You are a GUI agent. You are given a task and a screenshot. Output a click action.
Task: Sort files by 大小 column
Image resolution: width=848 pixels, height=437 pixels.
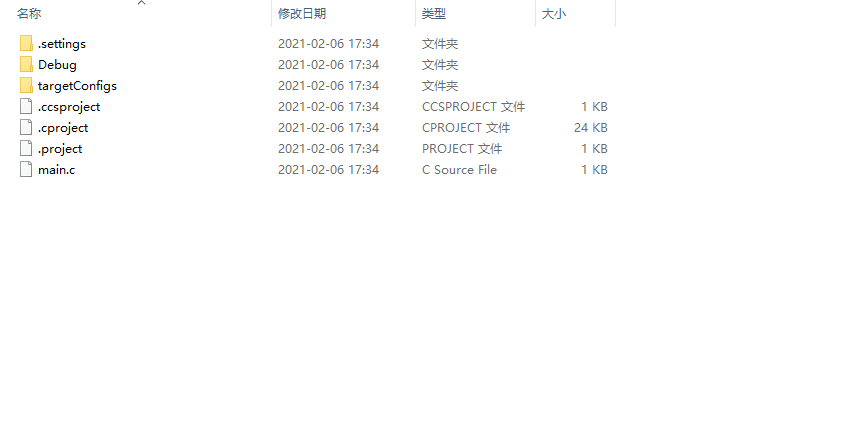(553, 14)
